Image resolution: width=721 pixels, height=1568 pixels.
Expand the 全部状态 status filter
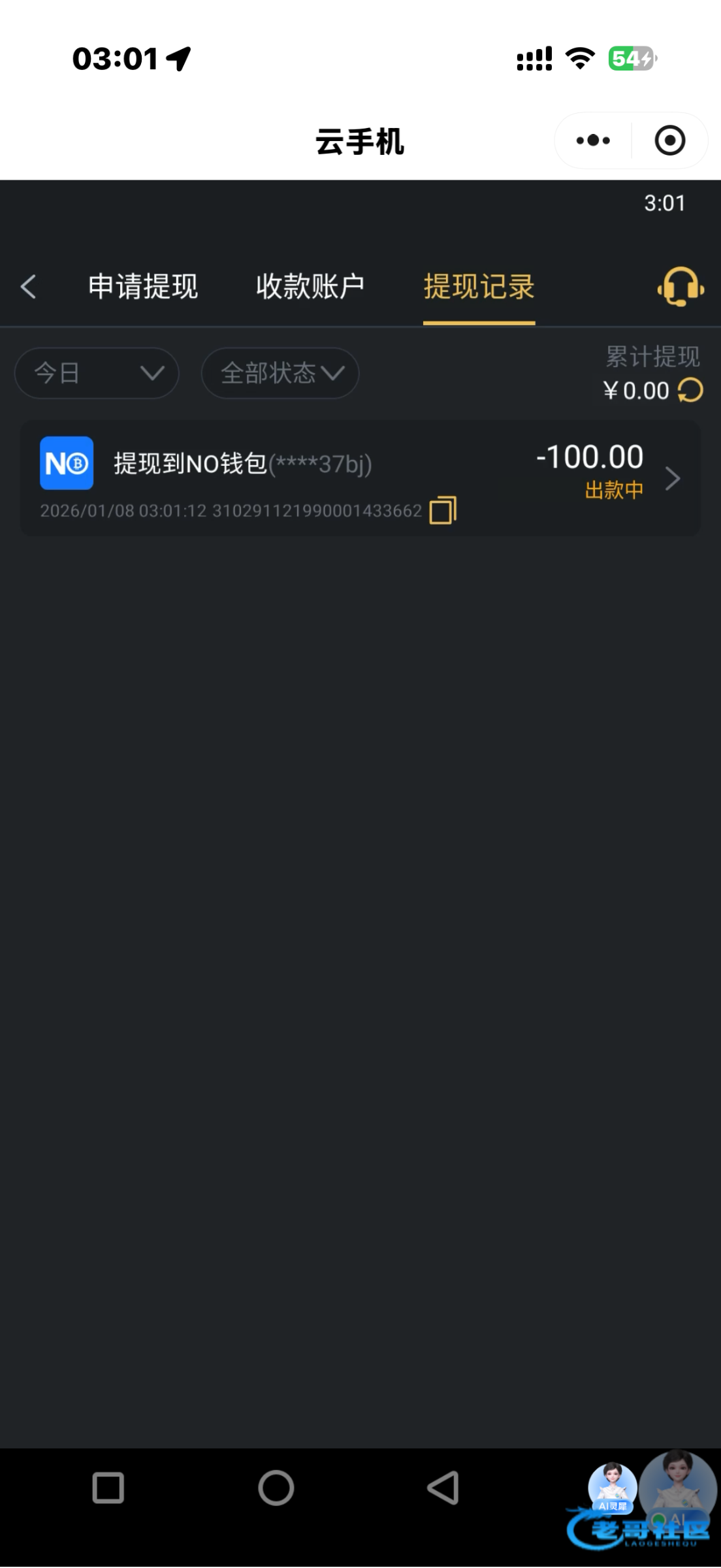[x=280, y=373]
